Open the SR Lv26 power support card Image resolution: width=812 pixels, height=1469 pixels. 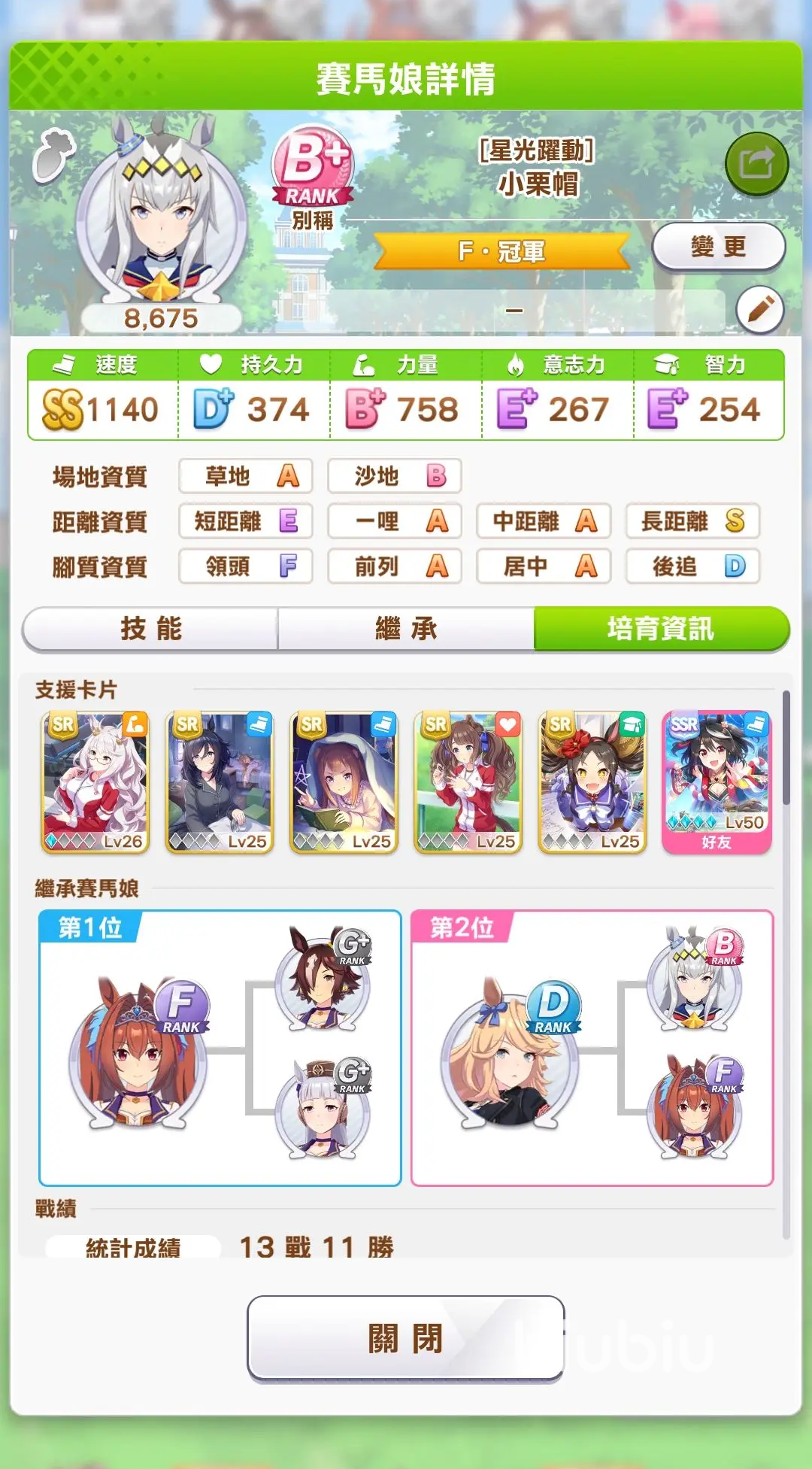[95, 782]
